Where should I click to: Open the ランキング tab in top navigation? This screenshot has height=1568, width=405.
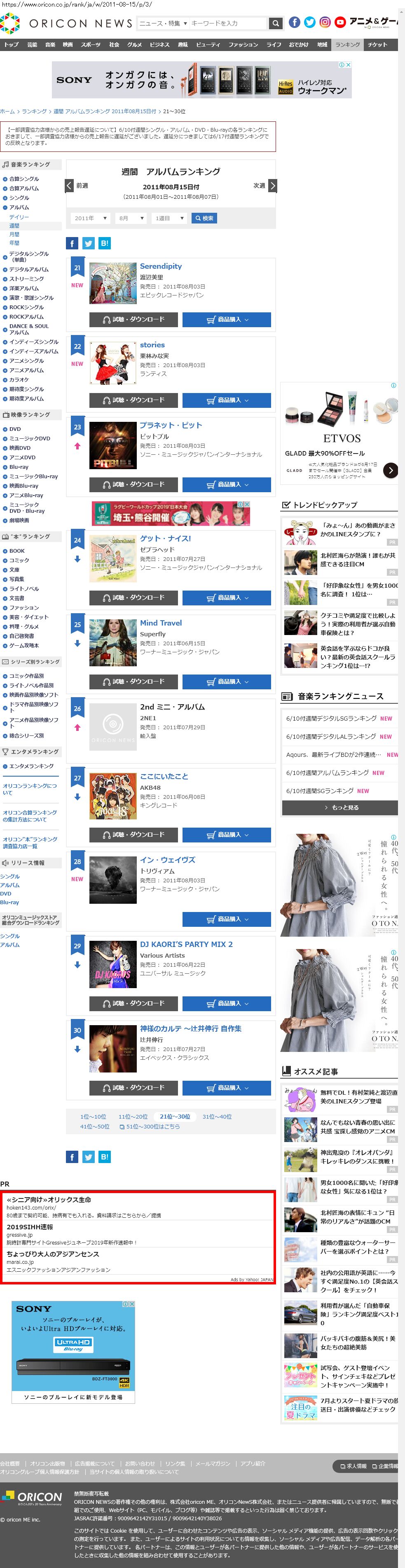coord(347,45)
